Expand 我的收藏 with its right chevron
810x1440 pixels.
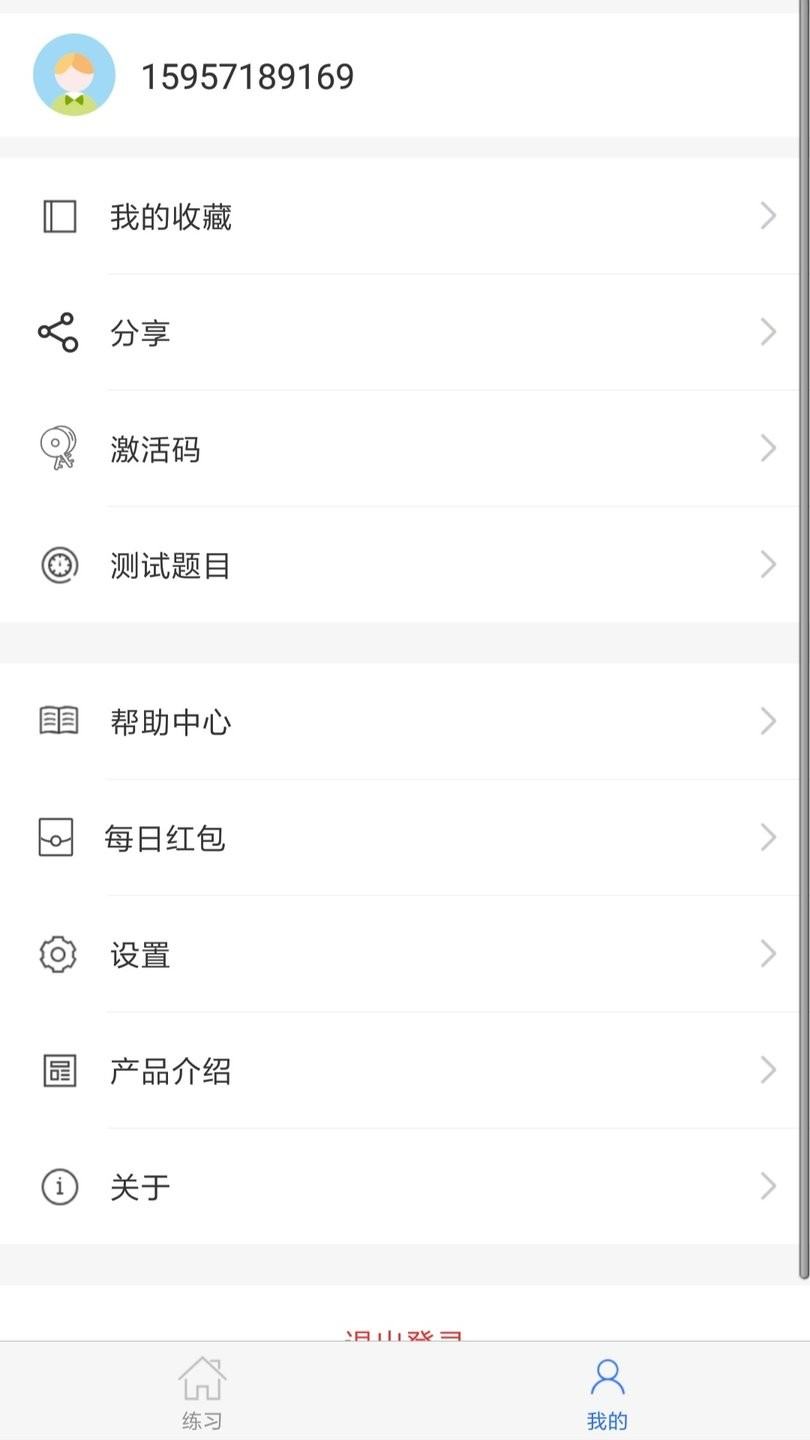pos(766,216)
